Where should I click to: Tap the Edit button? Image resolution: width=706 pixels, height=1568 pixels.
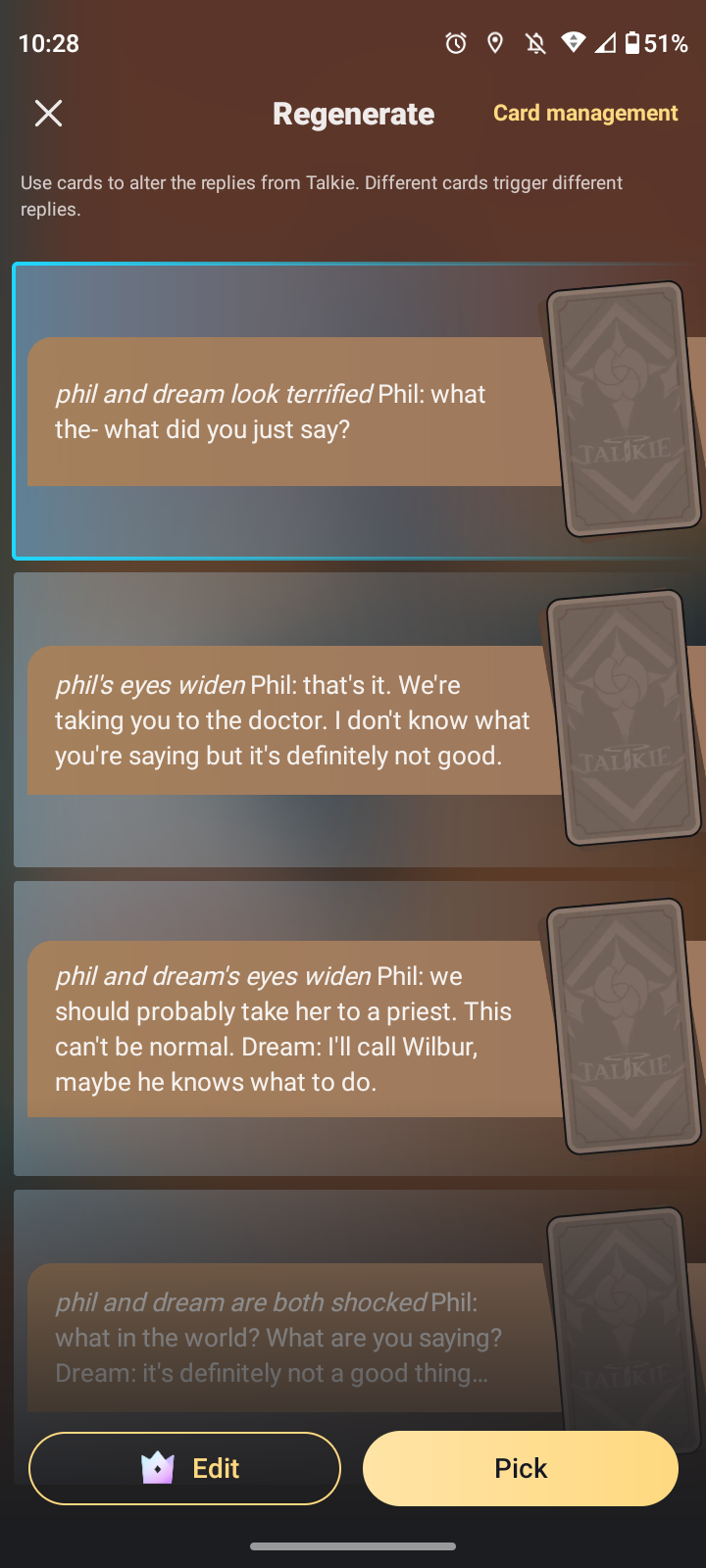coord(184,1468)
